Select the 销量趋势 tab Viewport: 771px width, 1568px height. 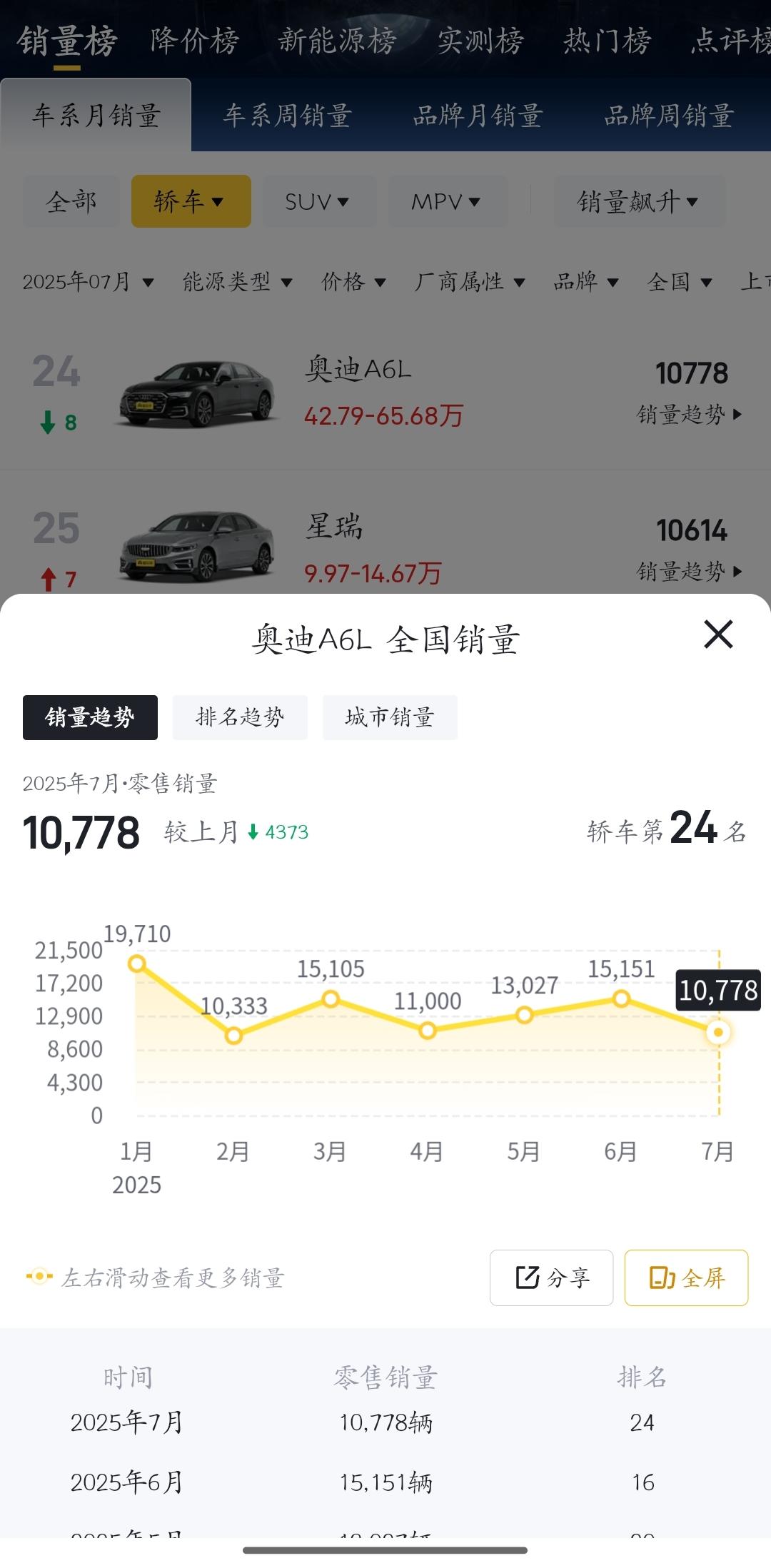90,717
